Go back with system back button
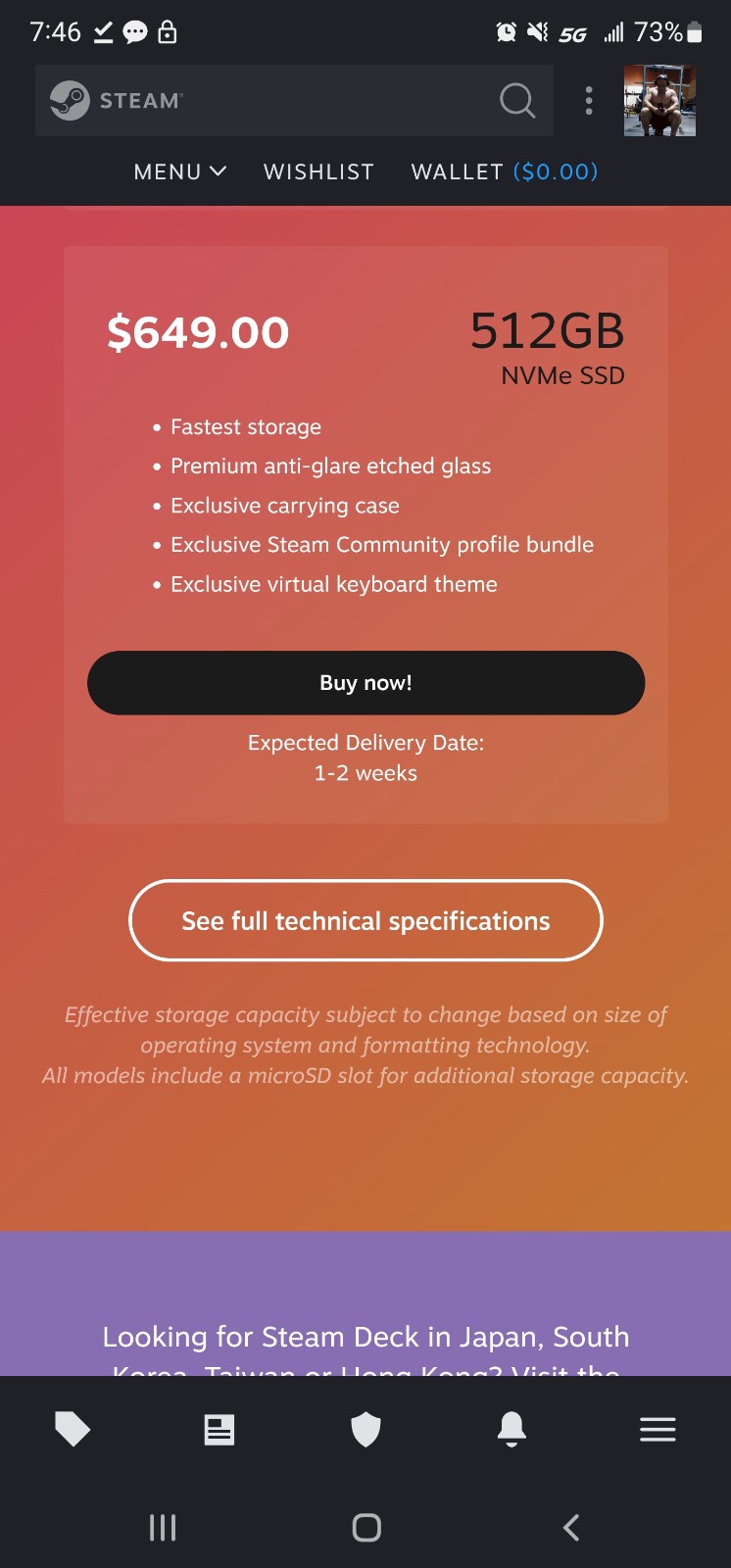The image size is (731, 1568). (571, 1527)
